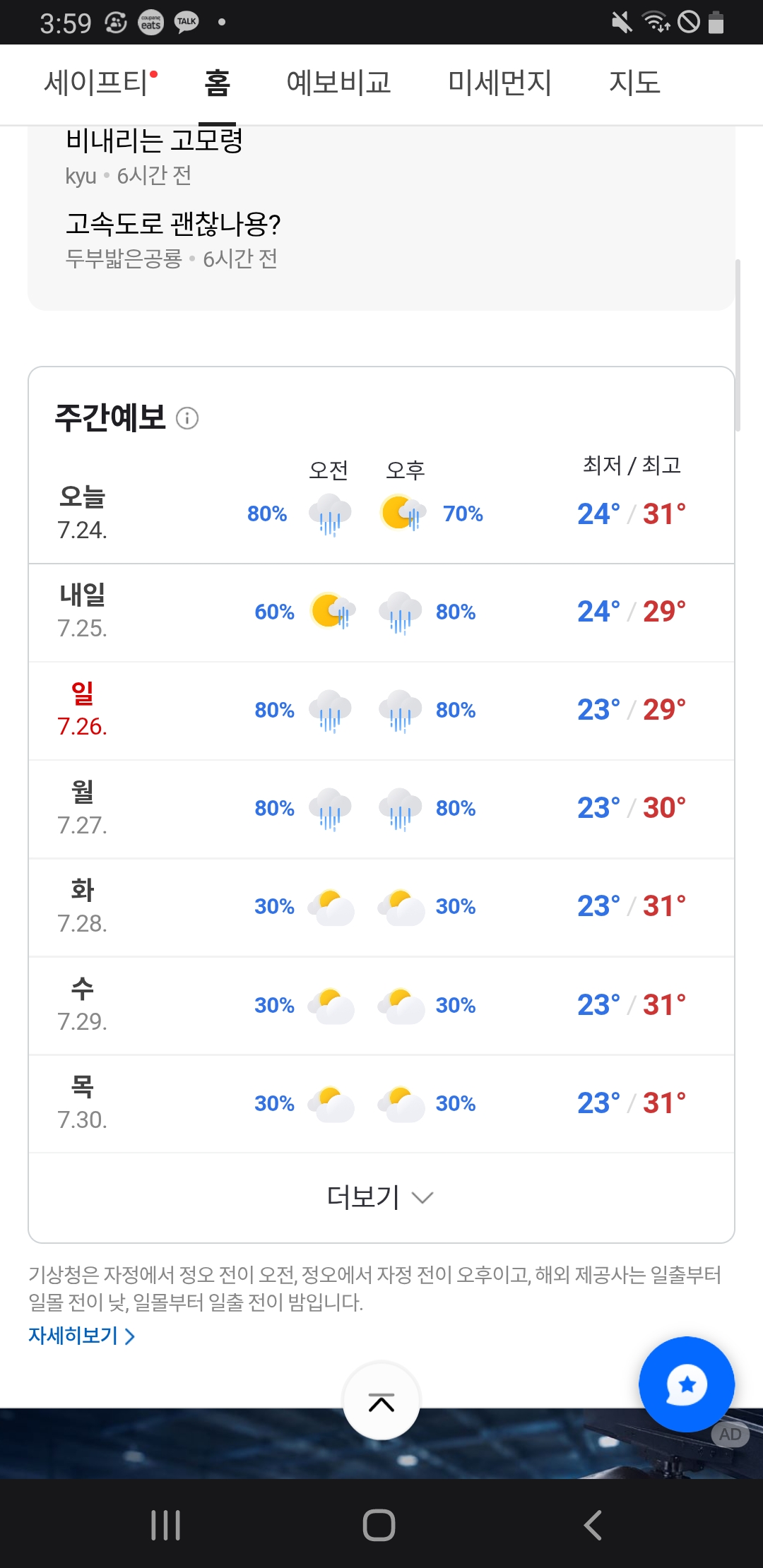Open the advertisement banner at the bottom
This screenshot has height=1568, width=763.
pos(381,1444)
